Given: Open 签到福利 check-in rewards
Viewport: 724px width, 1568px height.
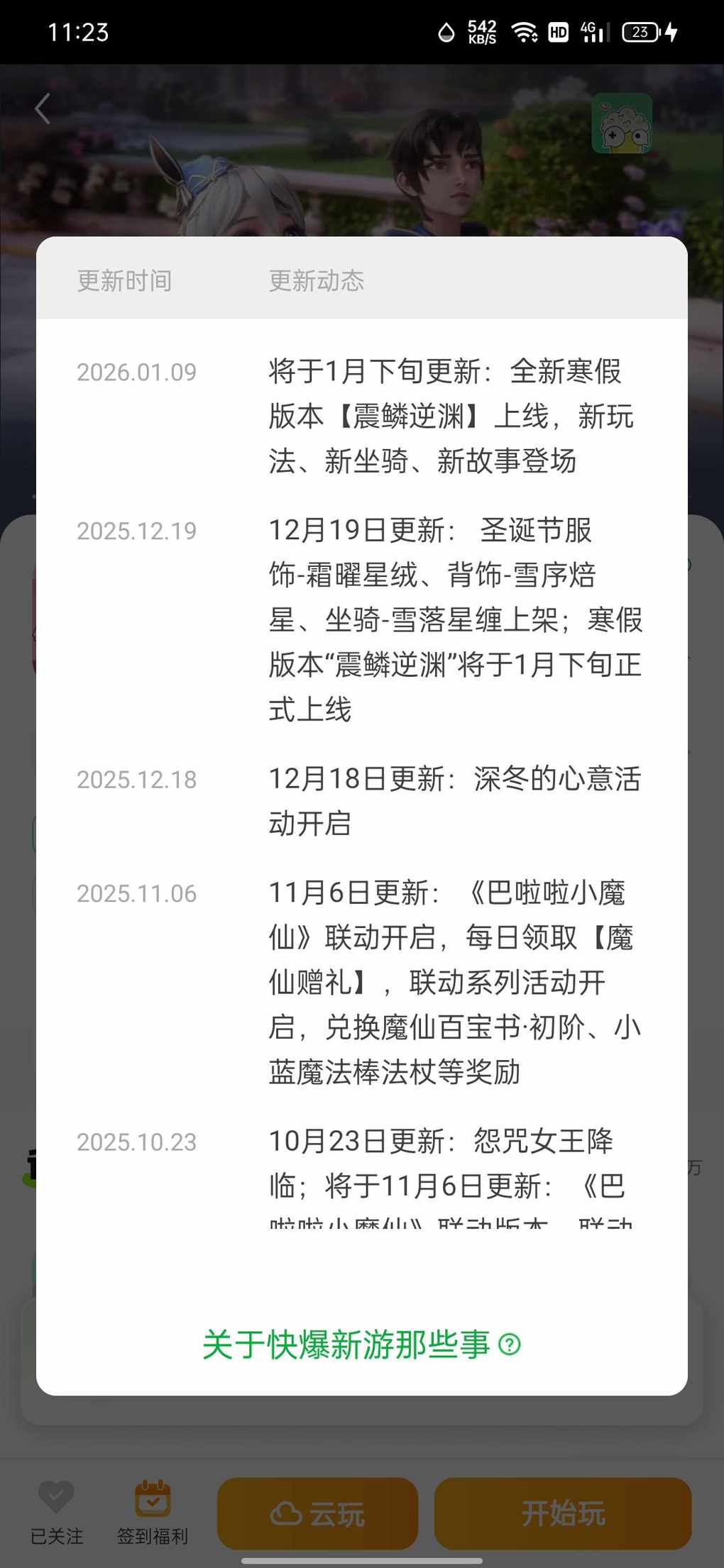Looking at the screenshot, I should click(x=153, y=1512).
